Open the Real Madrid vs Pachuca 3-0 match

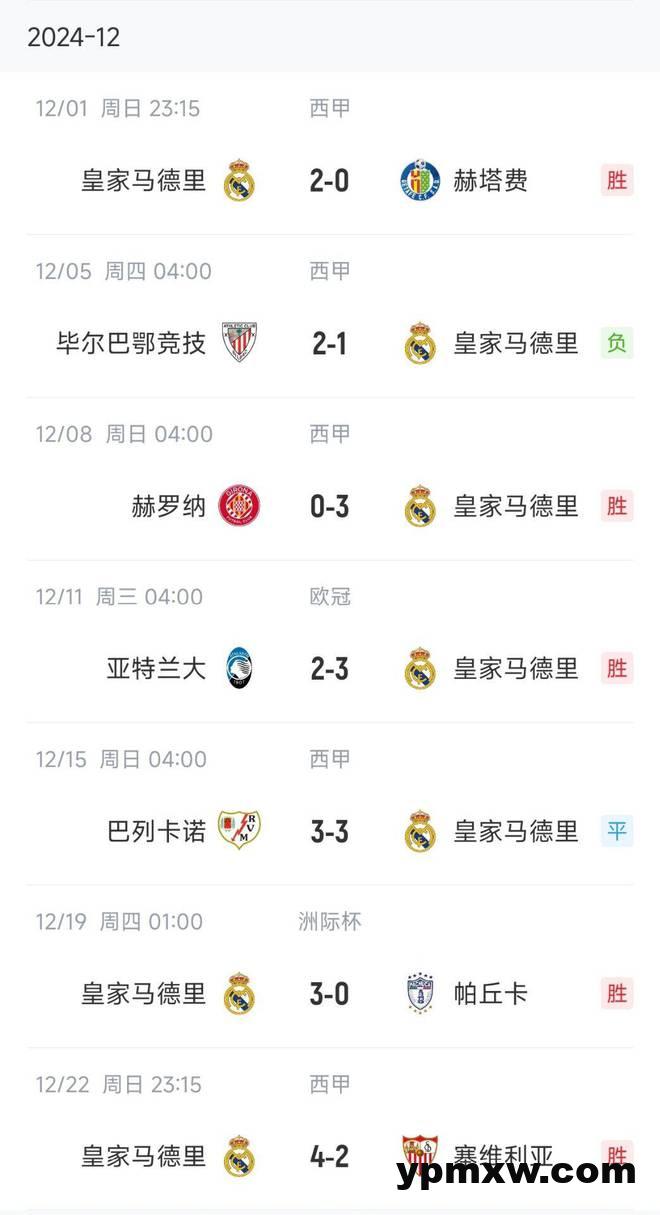click(329, 994)
